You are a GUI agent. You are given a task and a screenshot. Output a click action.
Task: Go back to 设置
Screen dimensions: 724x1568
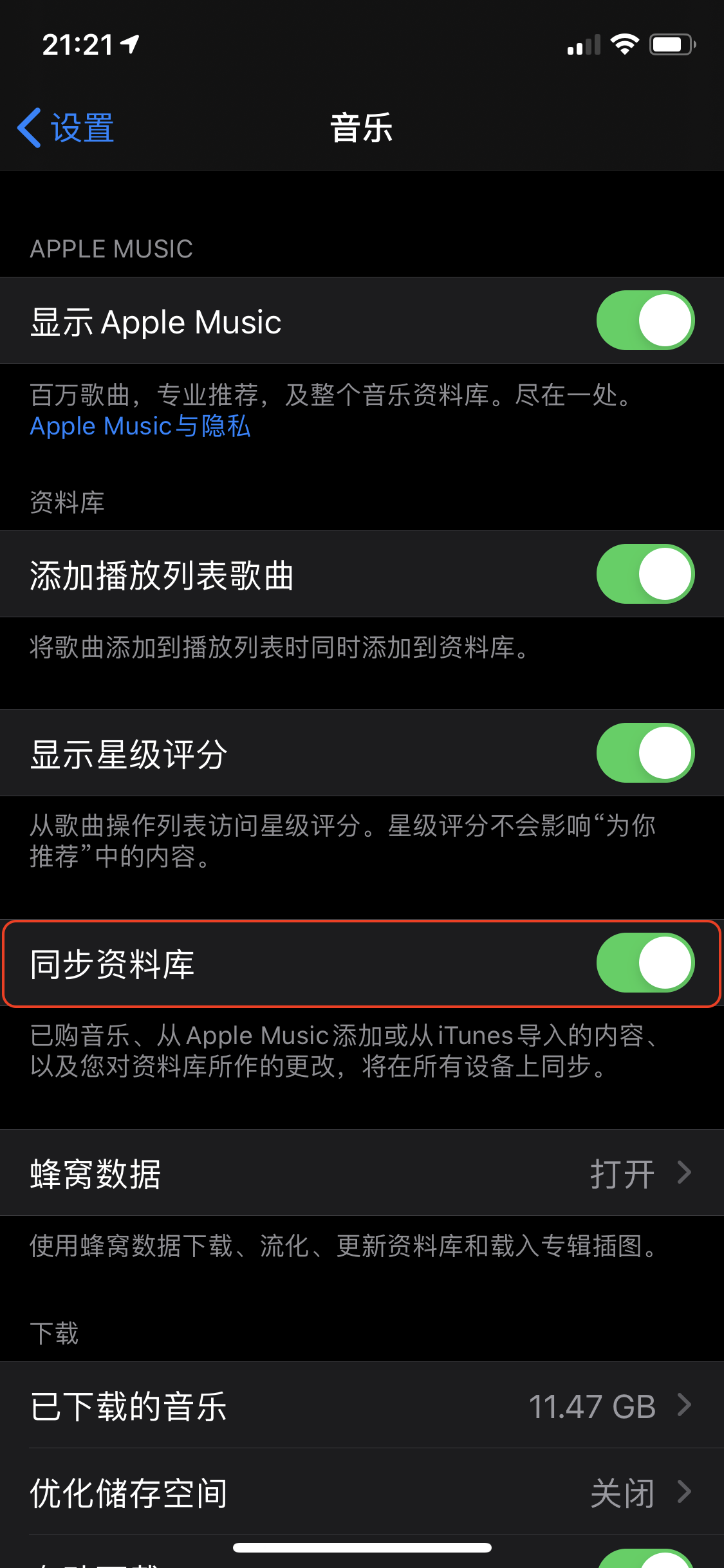[x=66, y=127]
